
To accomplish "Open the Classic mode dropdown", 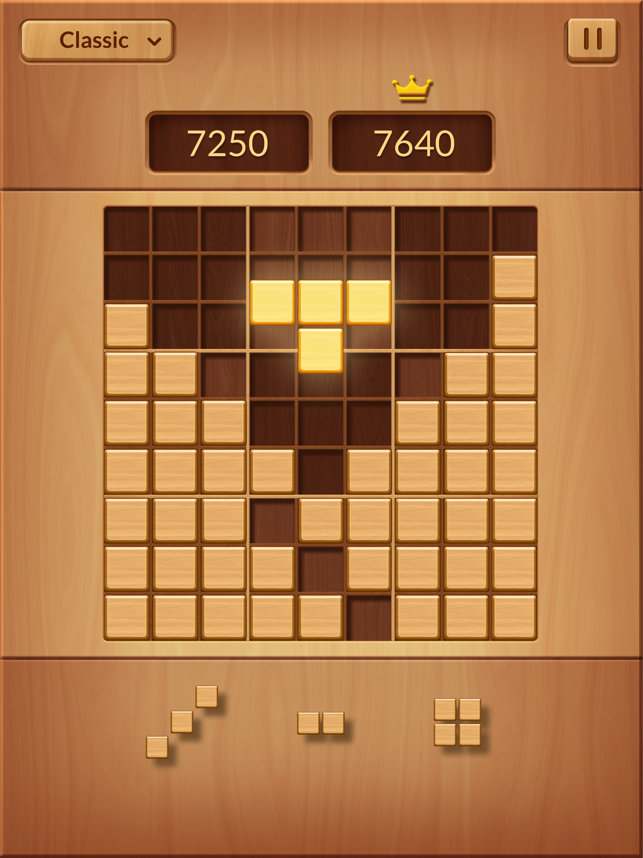I will coord(97,41).
